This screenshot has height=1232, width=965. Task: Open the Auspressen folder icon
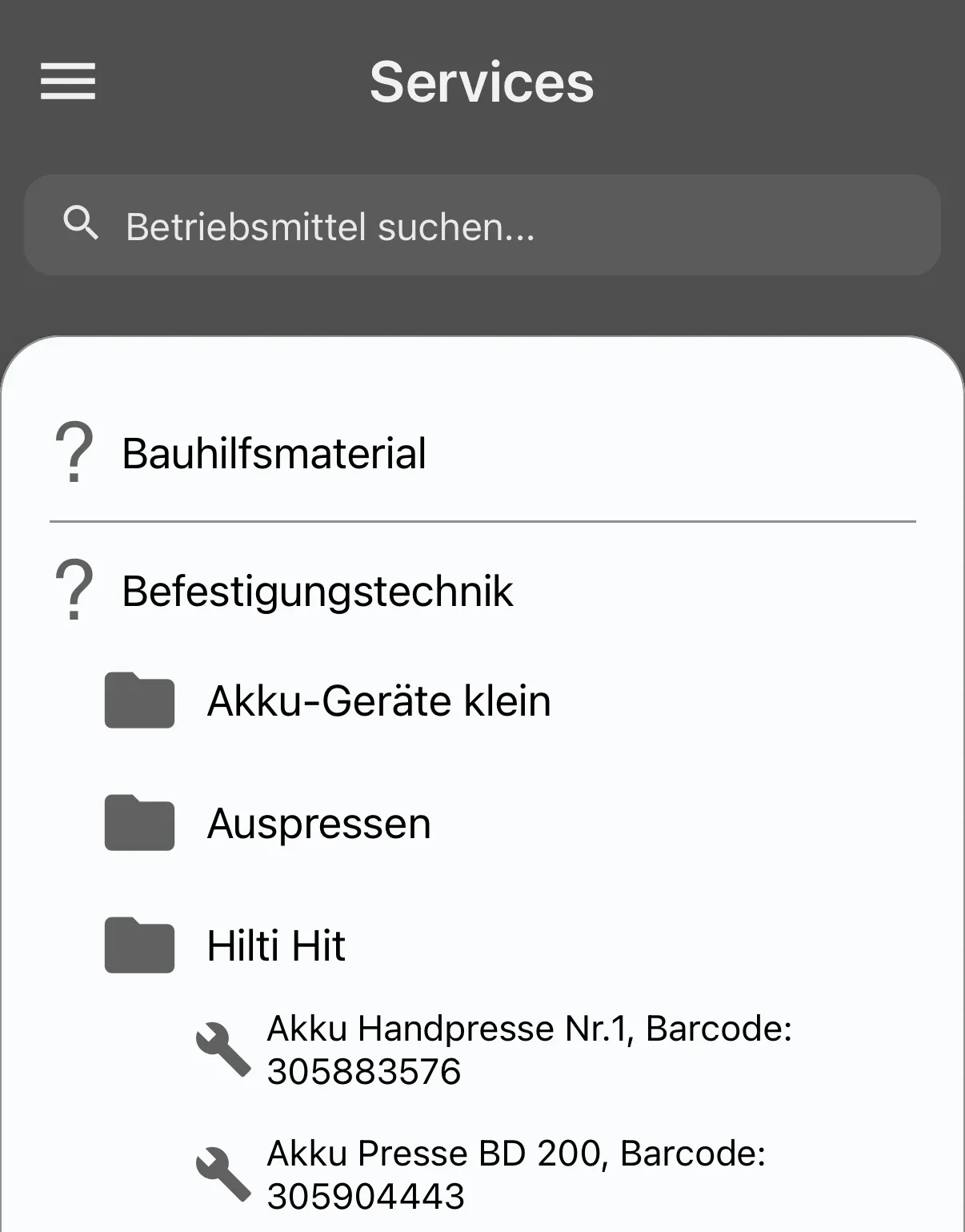coord(138,824)
